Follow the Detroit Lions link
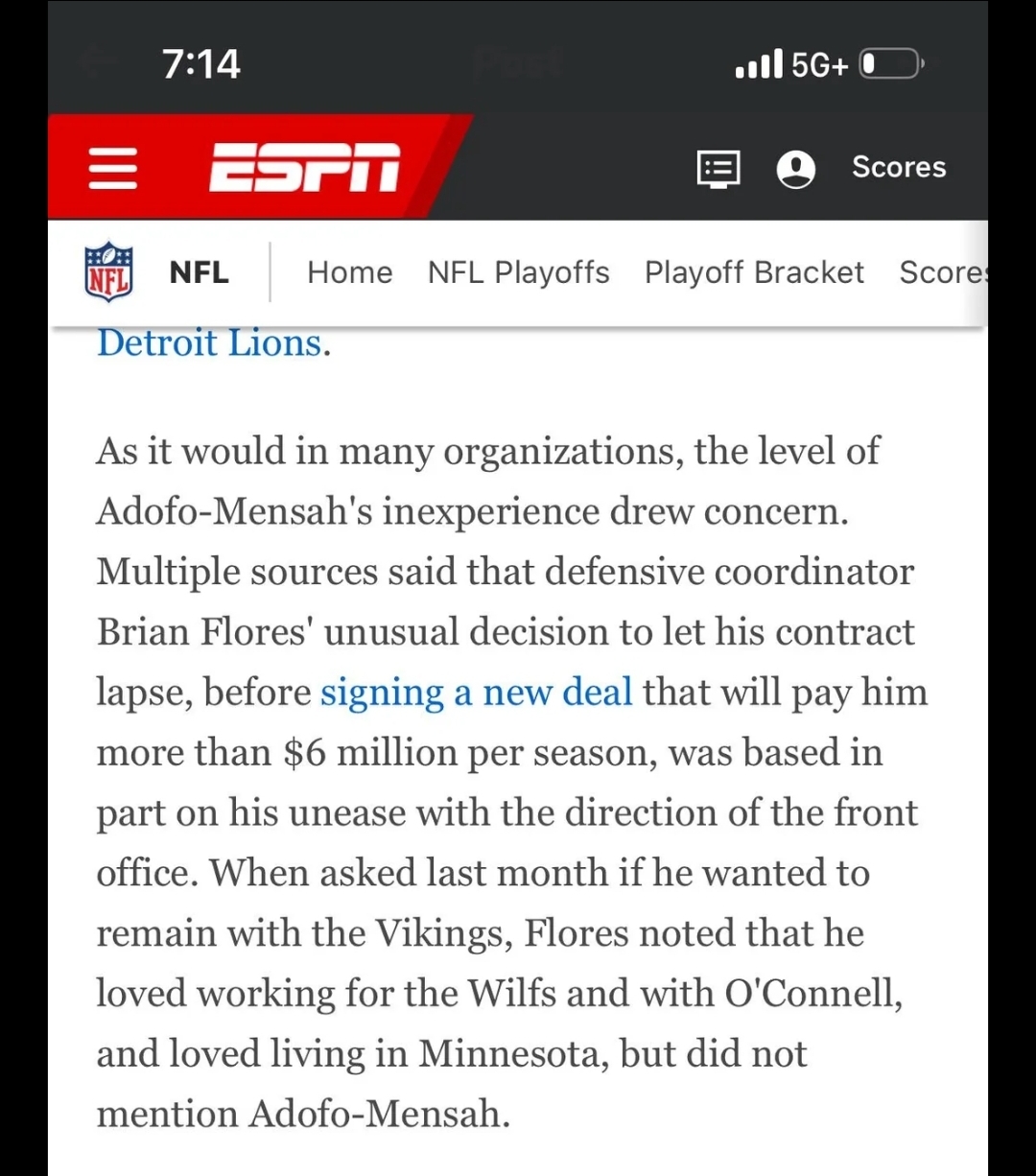This screenshot has width=1036, height=1176. (209, 342)
